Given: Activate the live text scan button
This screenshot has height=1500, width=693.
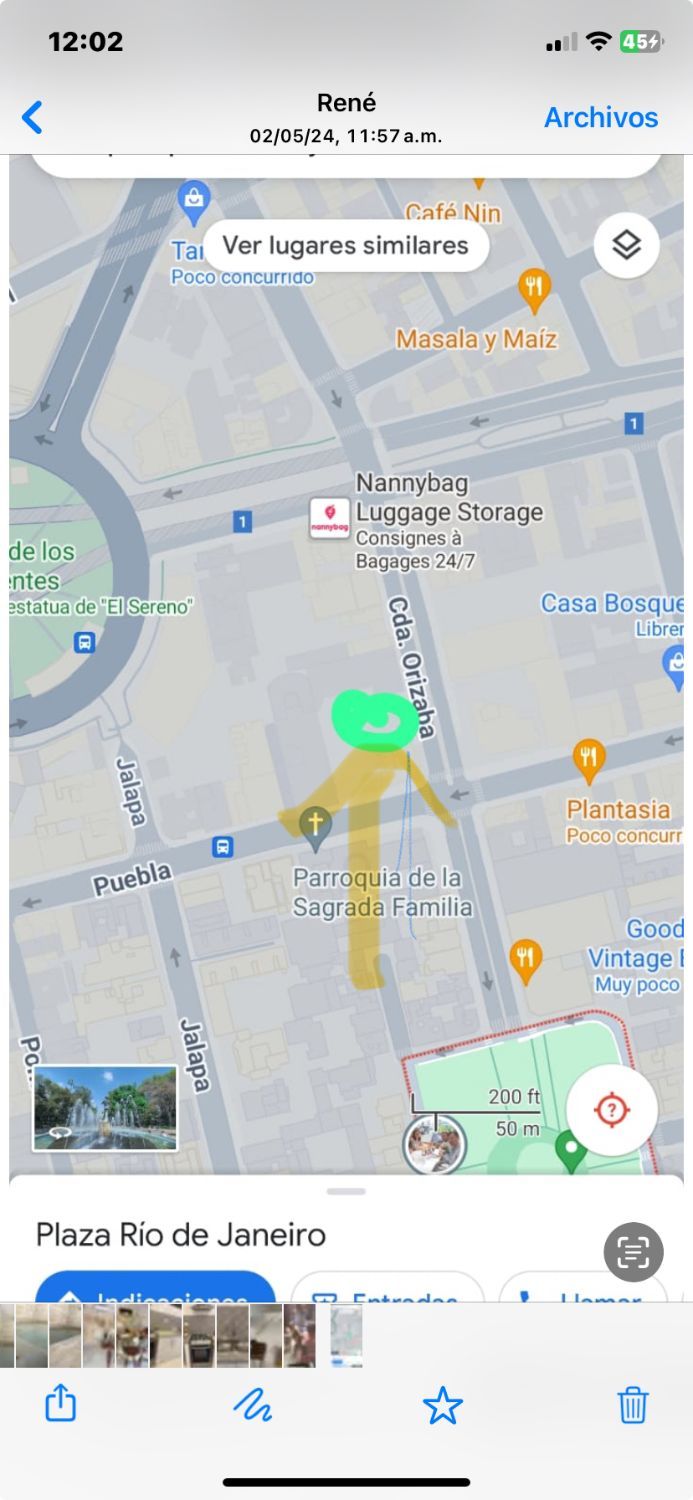Looking at the screenshot, I should [x=633, y=1251].
